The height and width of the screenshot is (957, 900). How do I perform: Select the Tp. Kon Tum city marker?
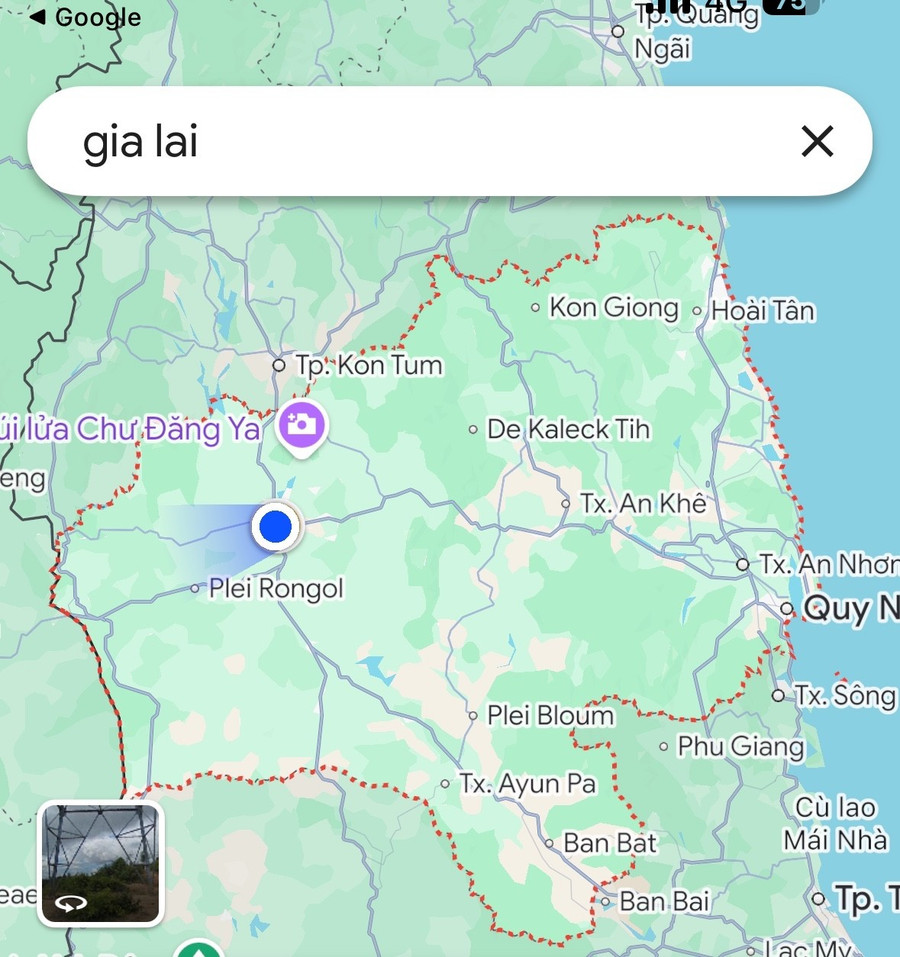(279, 365)
